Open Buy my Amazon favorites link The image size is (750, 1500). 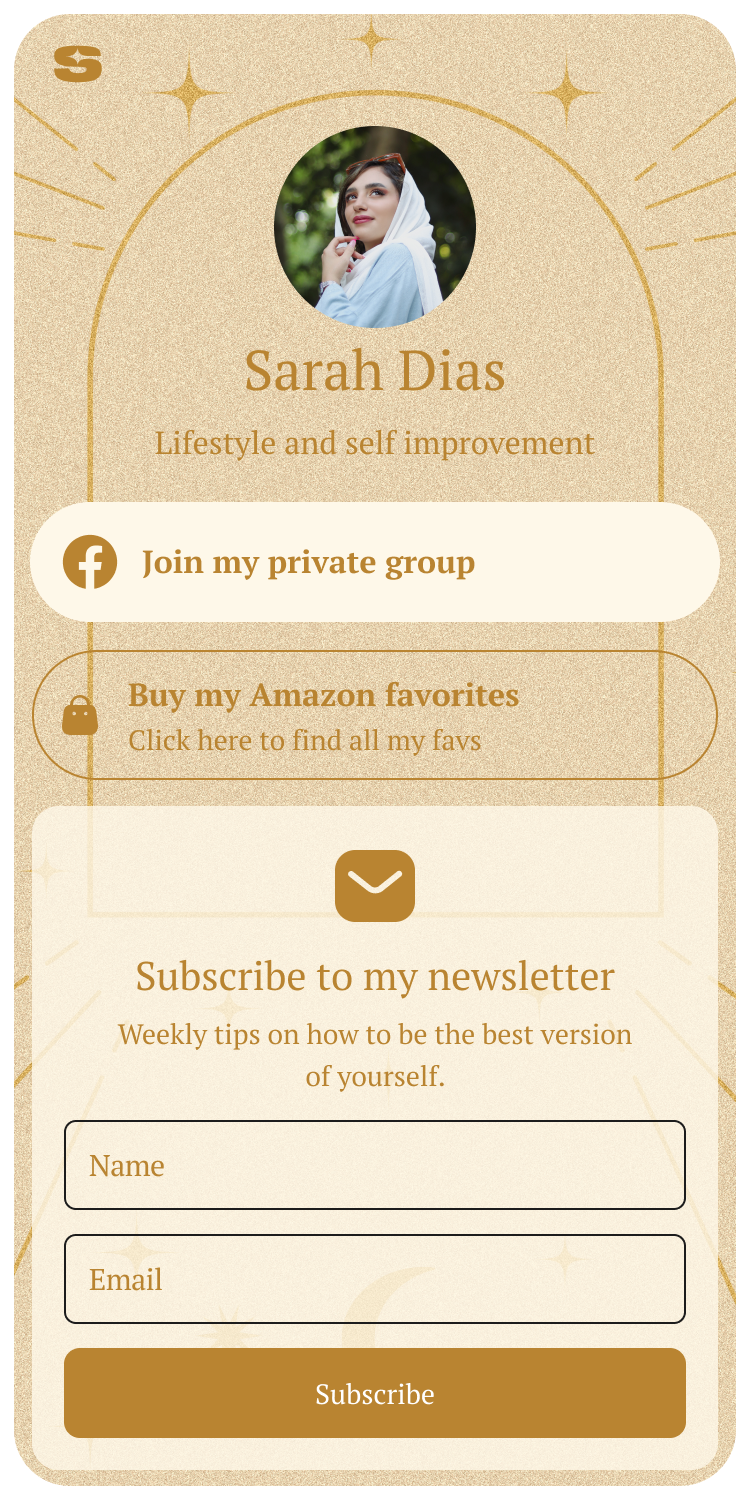375,715
